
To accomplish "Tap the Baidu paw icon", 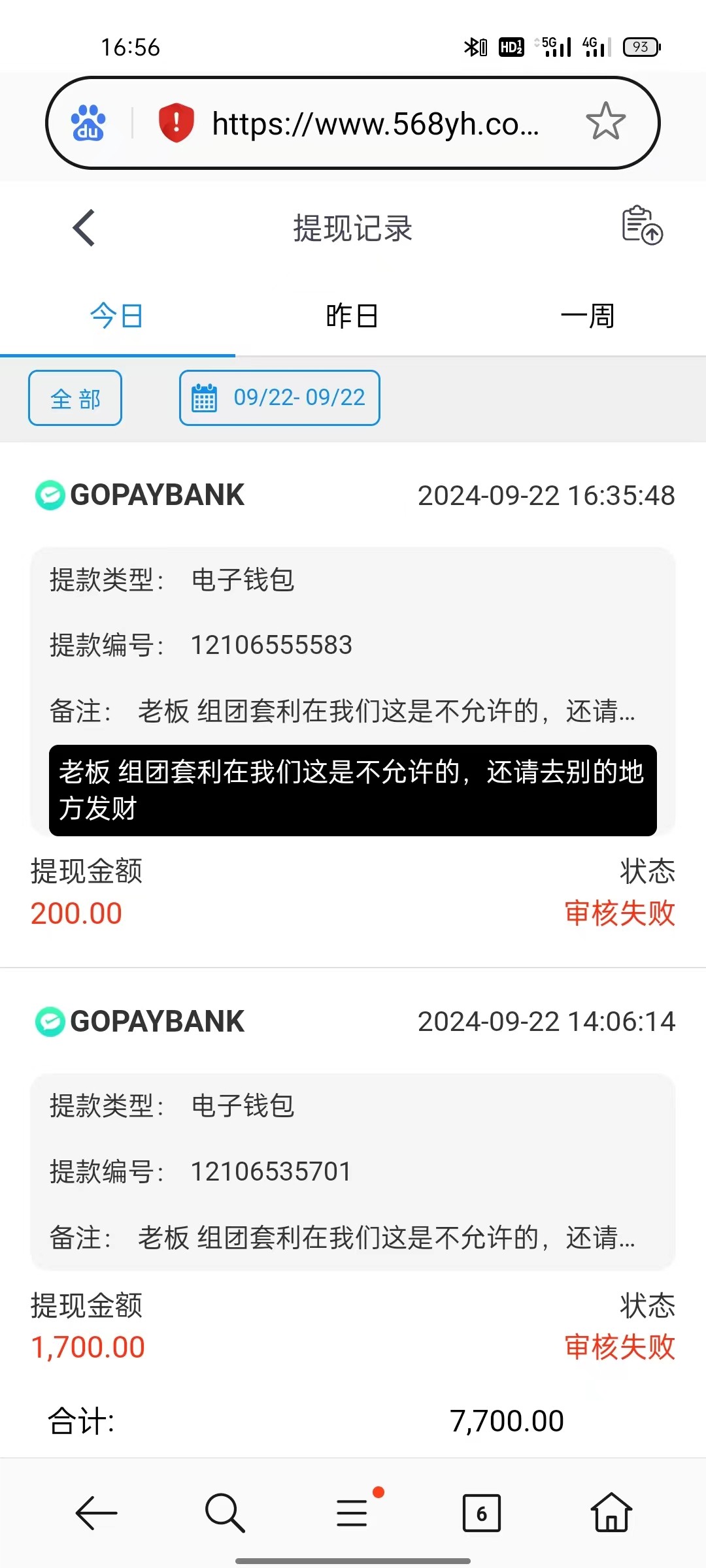I will pos(88,123).
